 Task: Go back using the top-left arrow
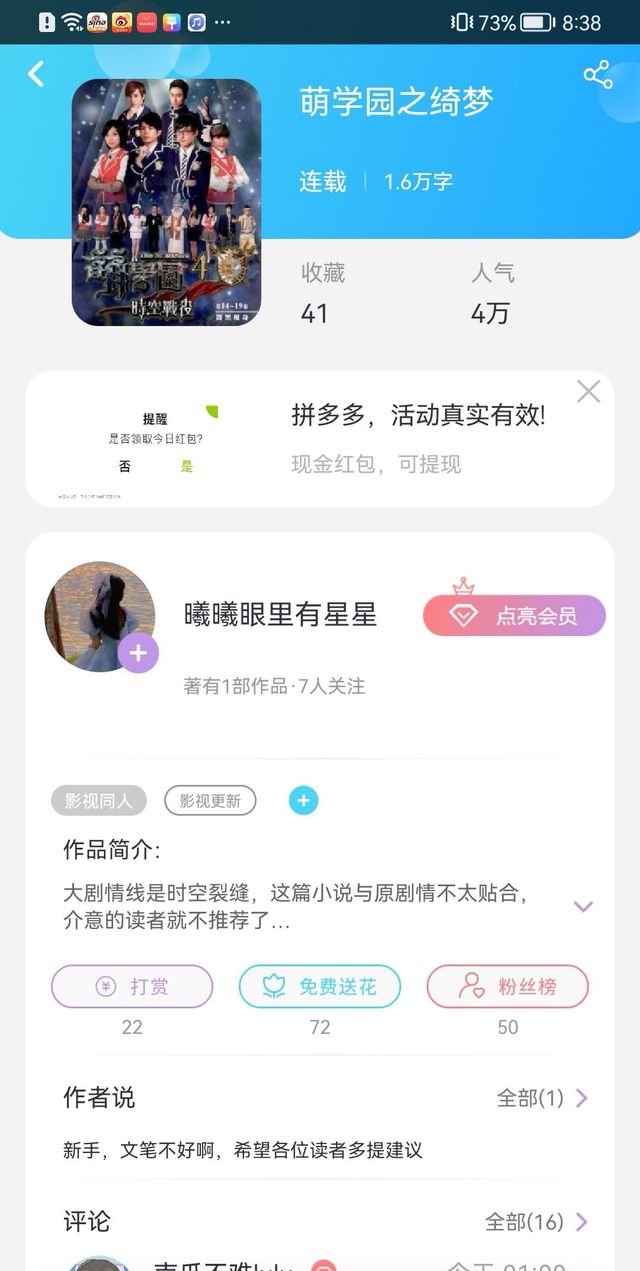pos(36,74)
